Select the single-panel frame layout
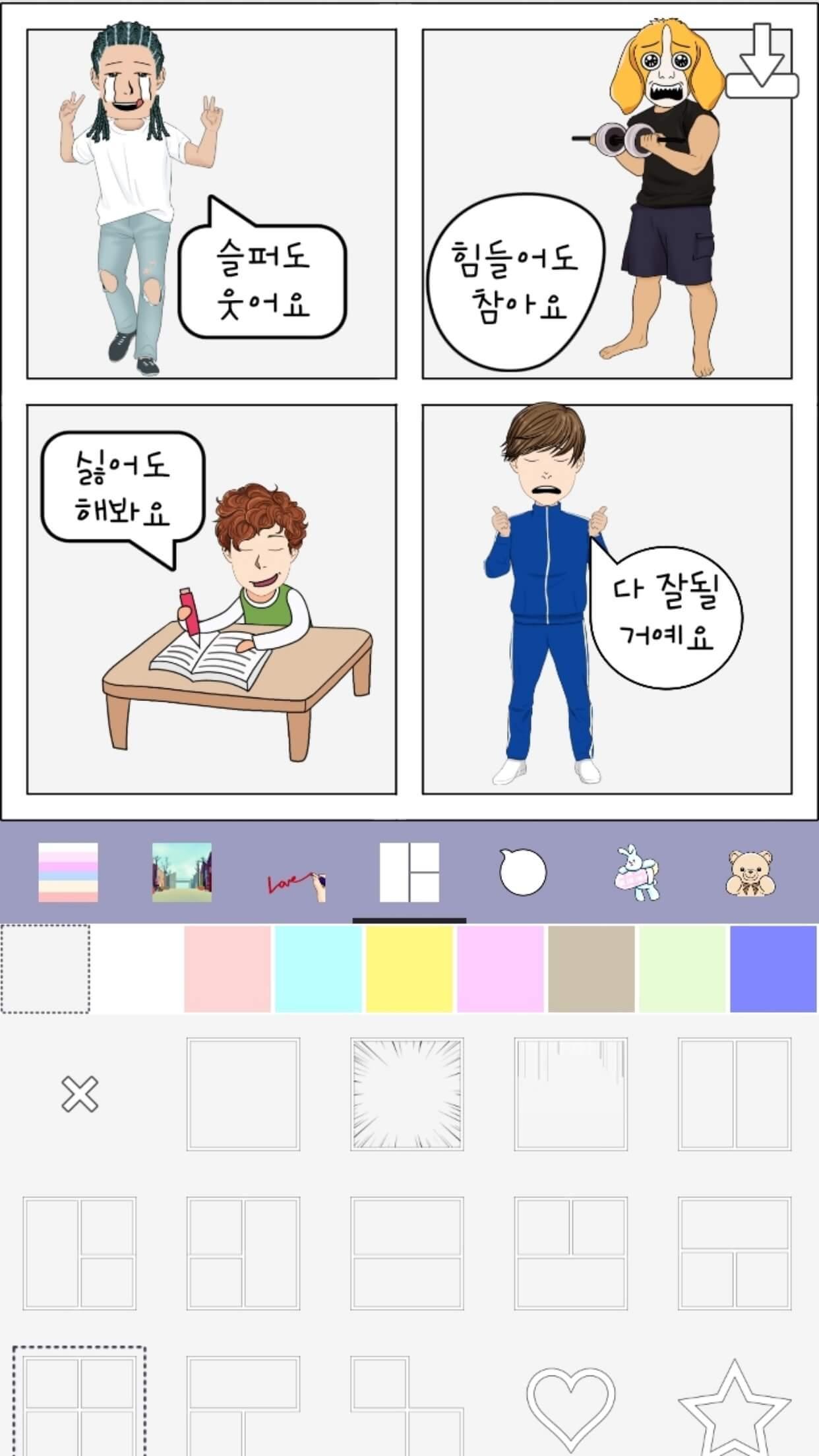 (243, 1095)
